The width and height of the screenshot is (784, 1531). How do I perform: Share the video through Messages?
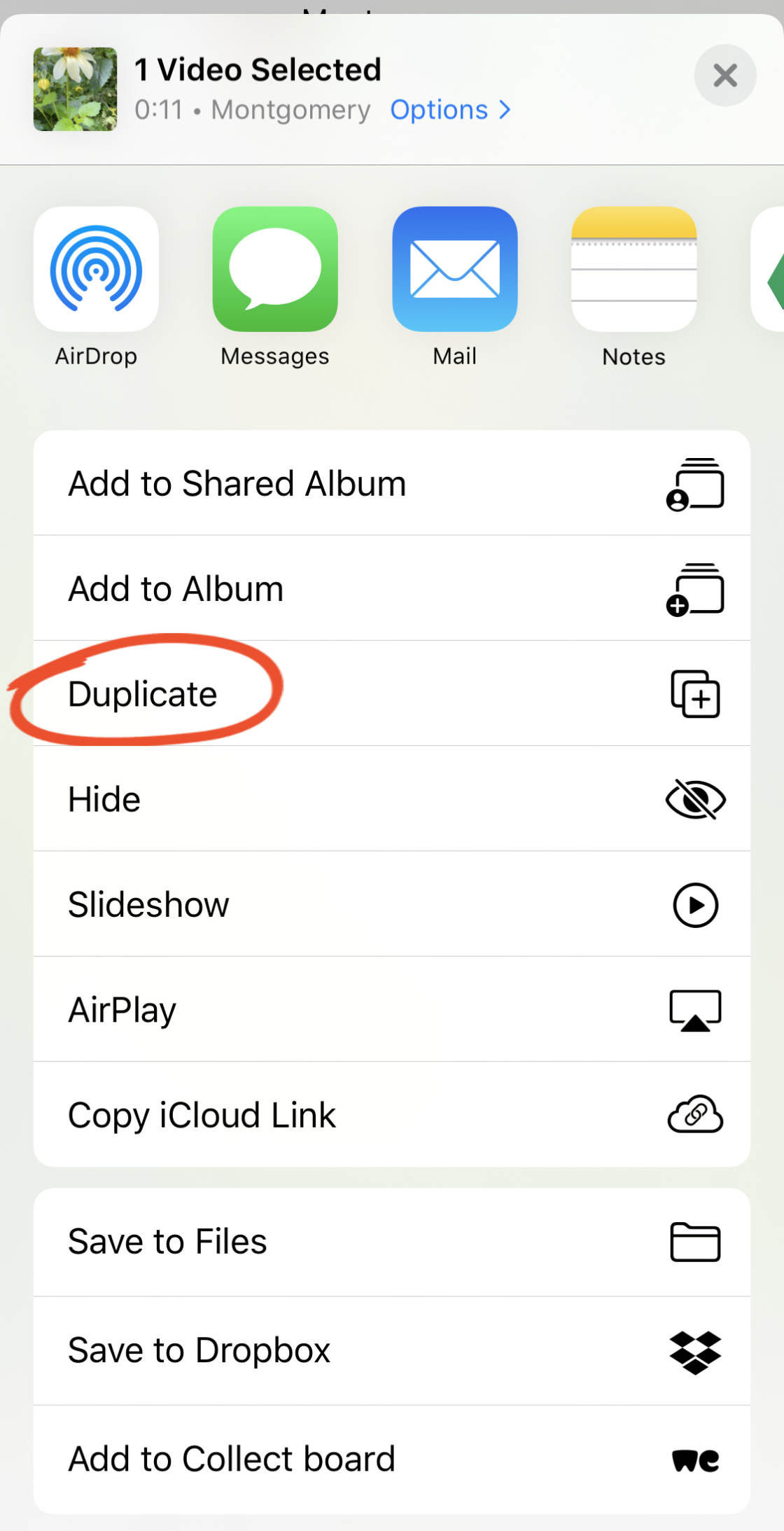point(275,269)
